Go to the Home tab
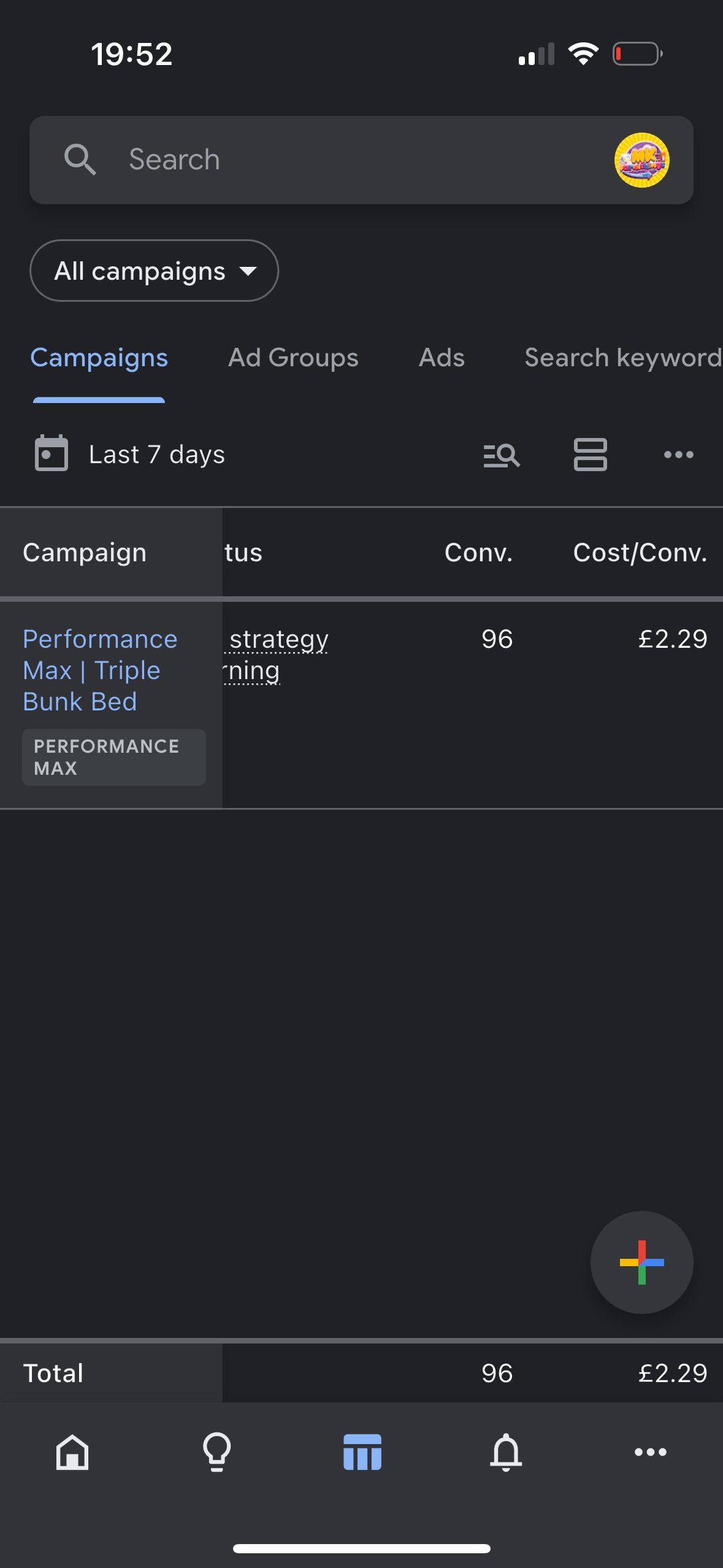723x1568 pixels. coord(72,1452)
